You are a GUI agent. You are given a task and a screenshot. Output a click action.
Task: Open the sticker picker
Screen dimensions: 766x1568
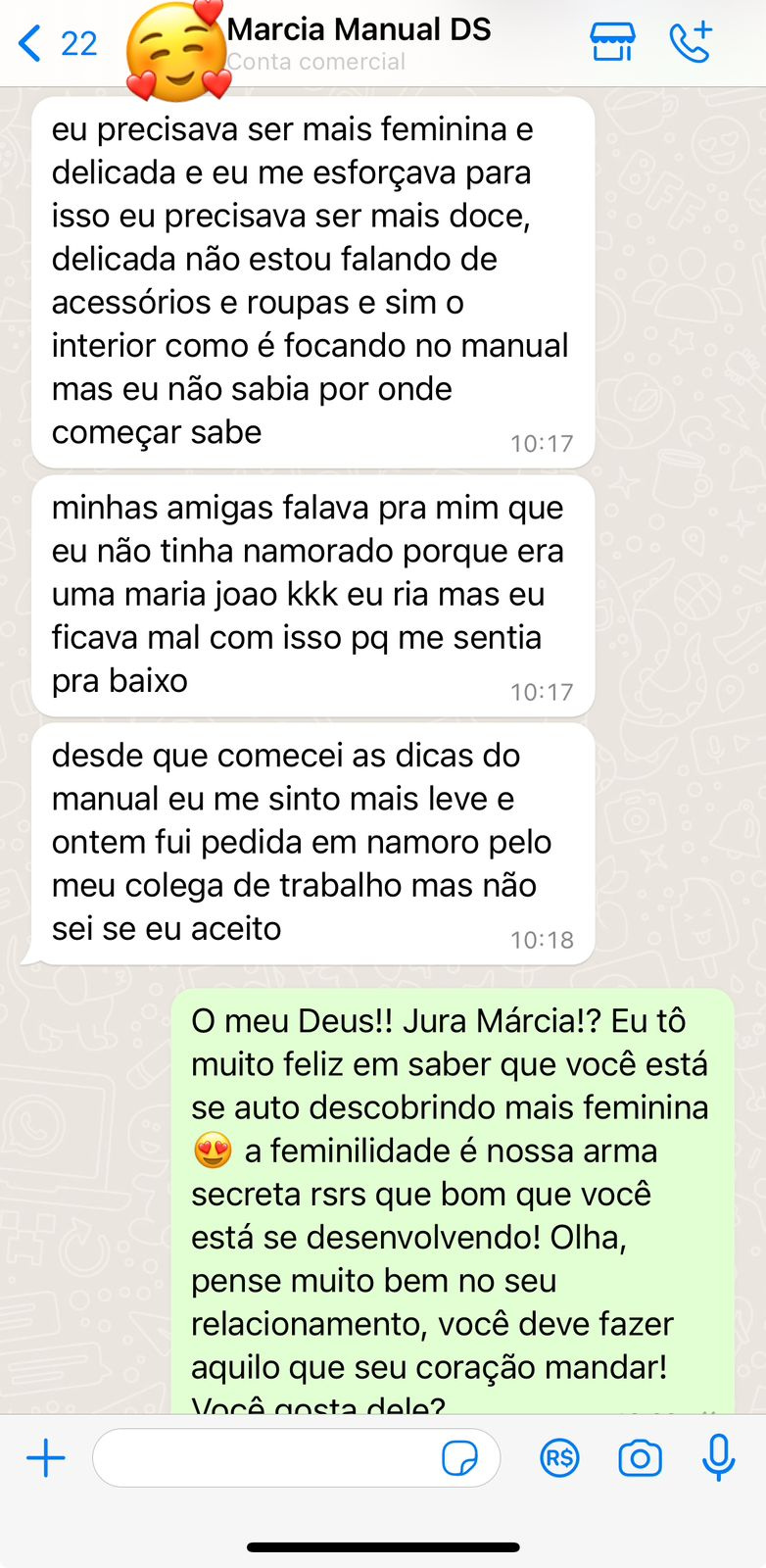tap(460, 1458)
